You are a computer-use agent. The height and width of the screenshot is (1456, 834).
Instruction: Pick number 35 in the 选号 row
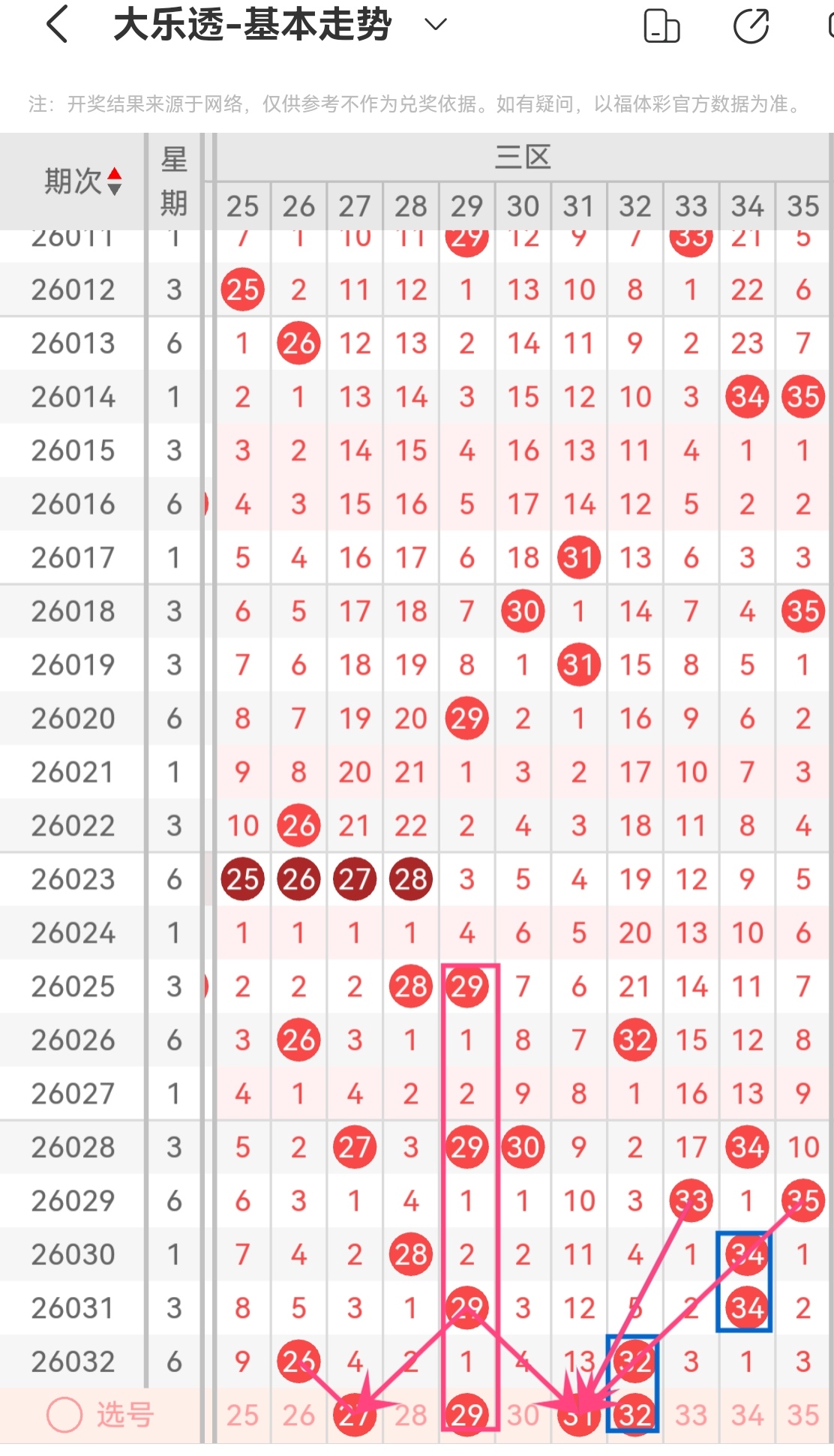pyautogui.click(x=802, y=1415)
